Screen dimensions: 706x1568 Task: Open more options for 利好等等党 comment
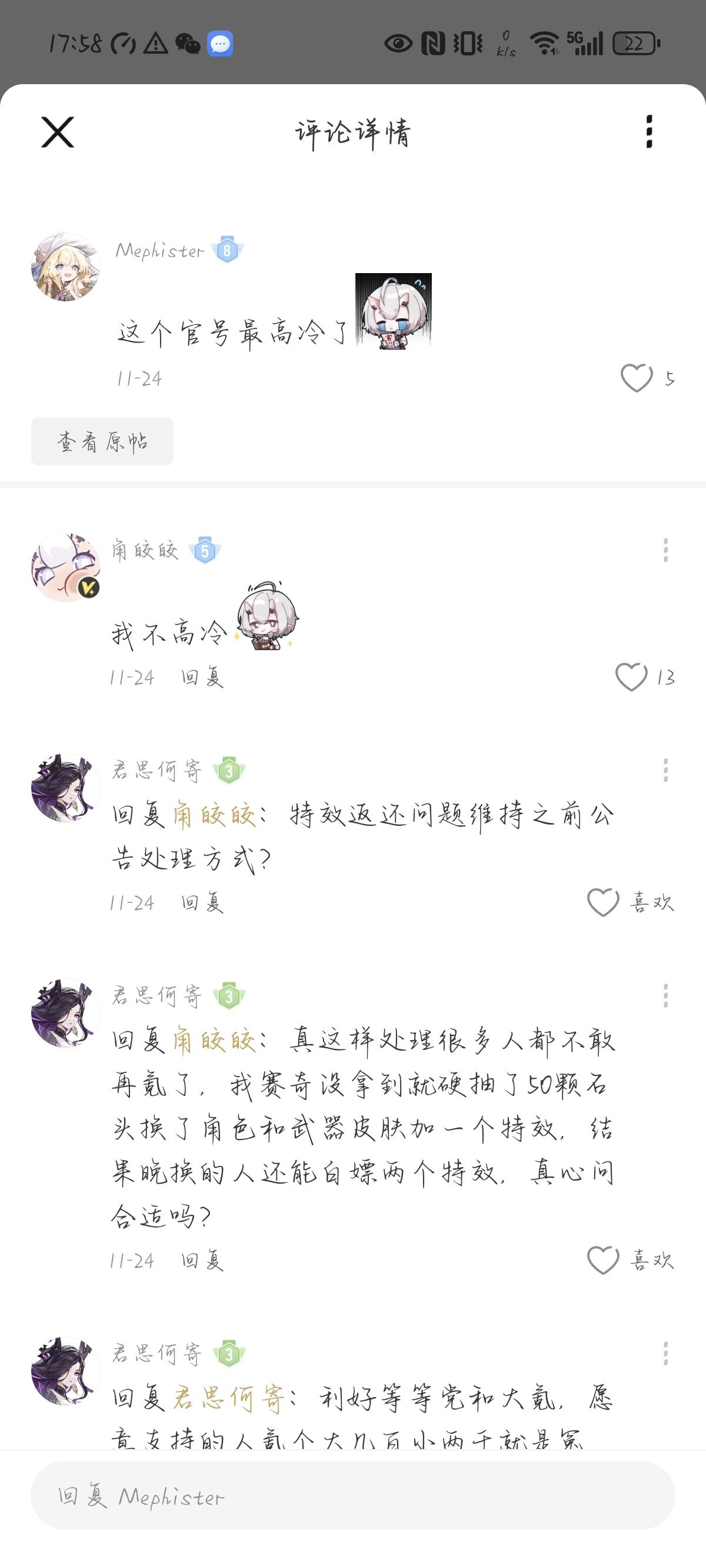(665, 1354)
